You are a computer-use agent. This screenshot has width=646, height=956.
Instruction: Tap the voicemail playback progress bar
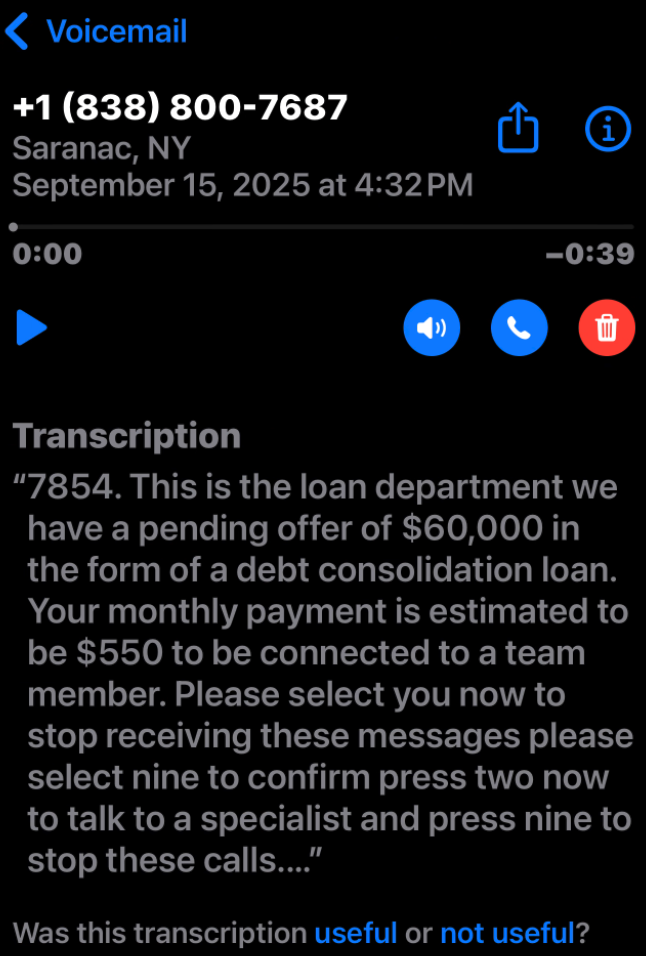[x=322, y=228]
